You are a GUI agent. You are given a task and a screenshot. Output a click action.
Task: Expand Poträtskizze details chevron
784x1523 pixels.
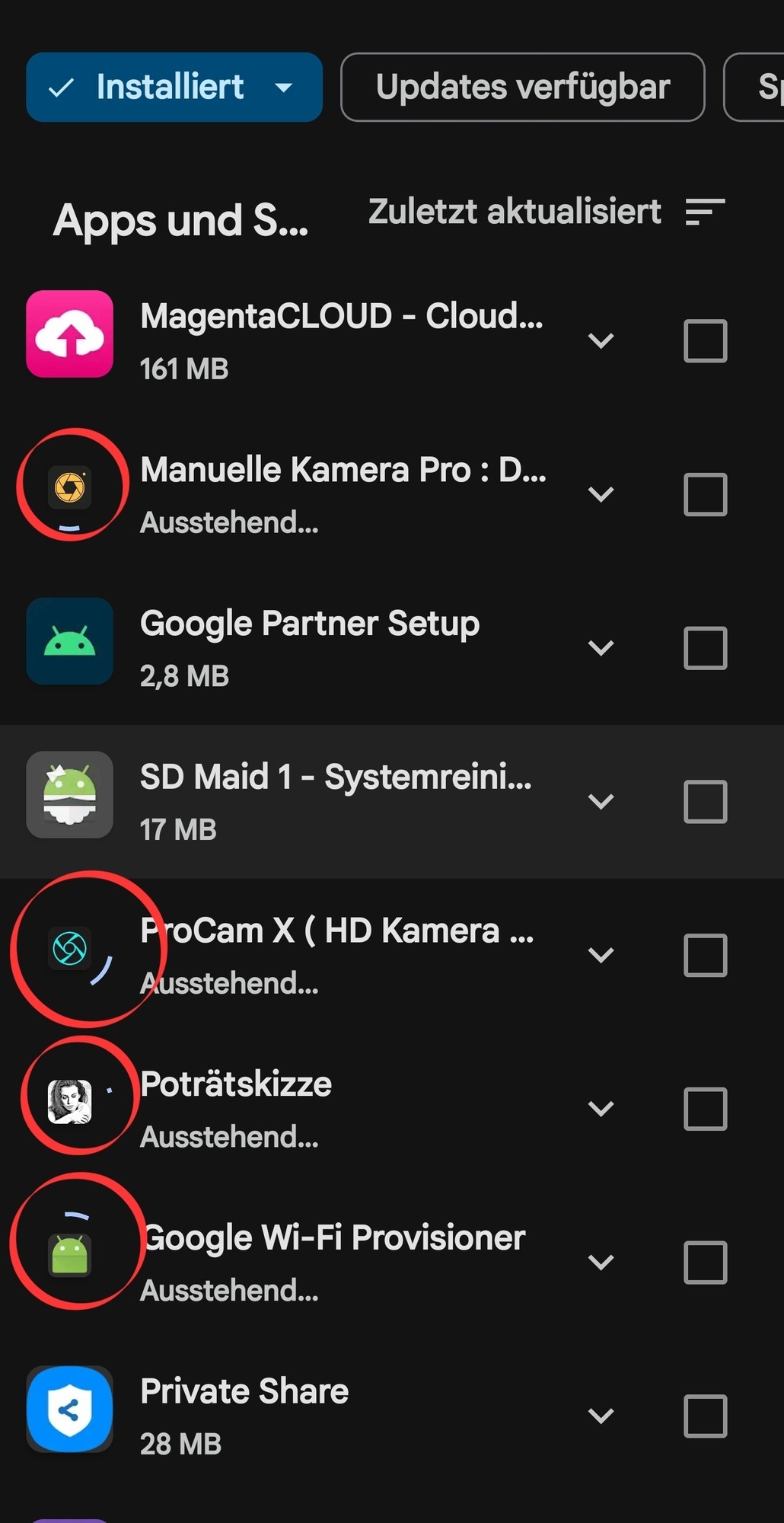[601, 1109]
